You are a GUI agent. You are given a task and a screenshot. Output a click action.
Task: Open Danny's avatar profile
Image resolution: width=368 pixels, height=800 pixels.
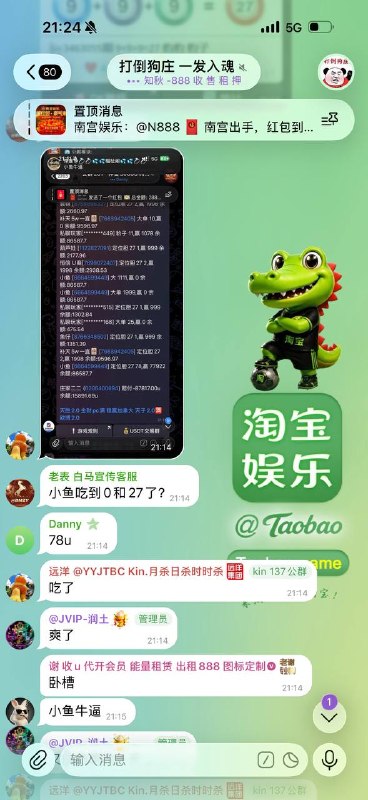click(x=20, y=540)
